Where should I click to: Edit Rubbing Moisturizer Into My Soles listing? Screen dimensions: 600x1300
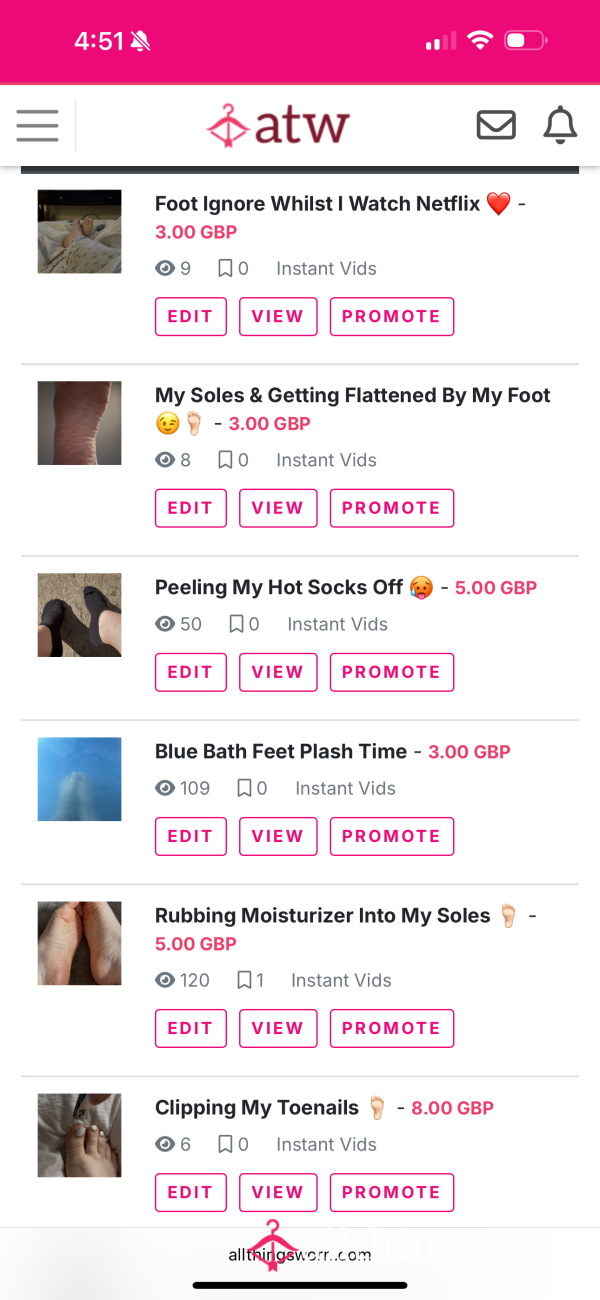coord(190,1028)
